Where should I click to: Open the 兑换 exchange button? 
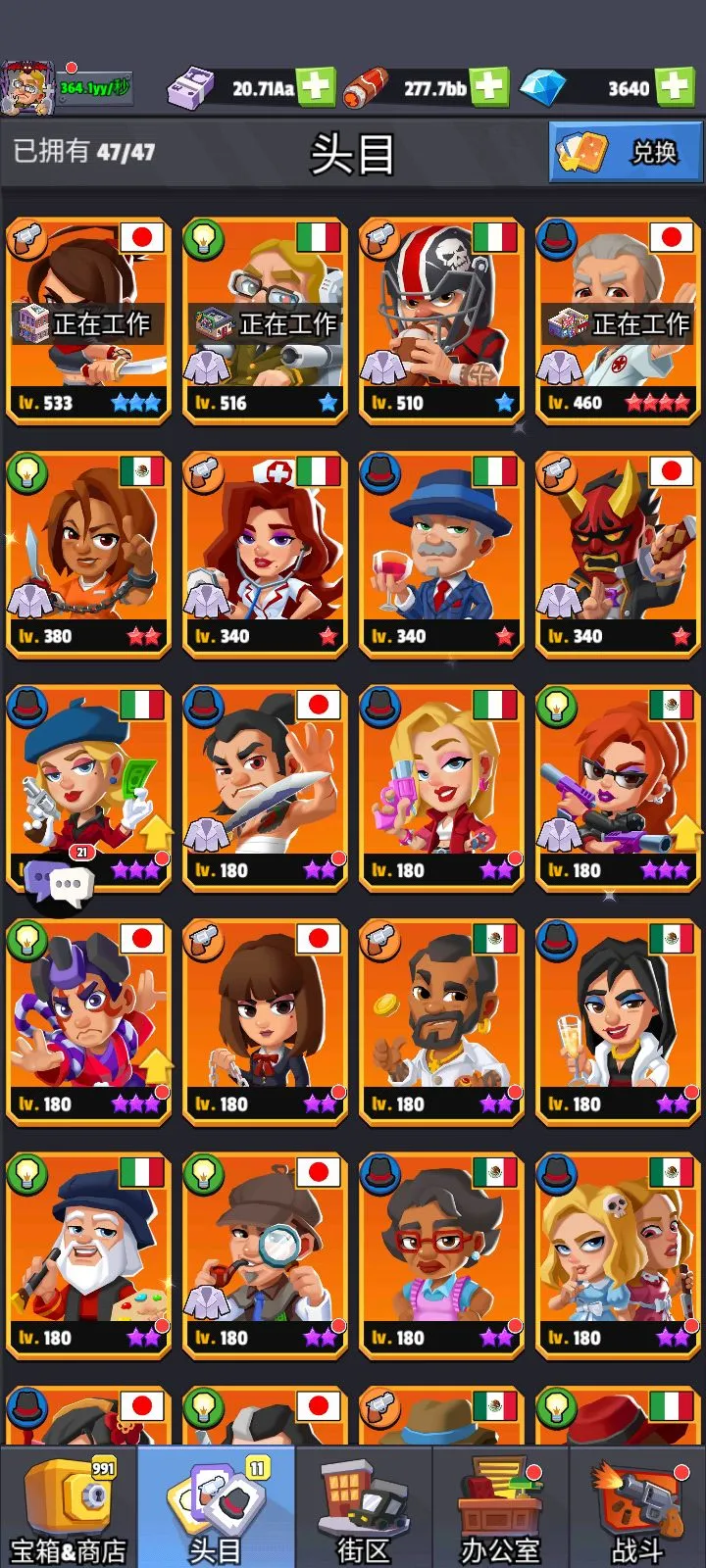click(x=626, y=153)
